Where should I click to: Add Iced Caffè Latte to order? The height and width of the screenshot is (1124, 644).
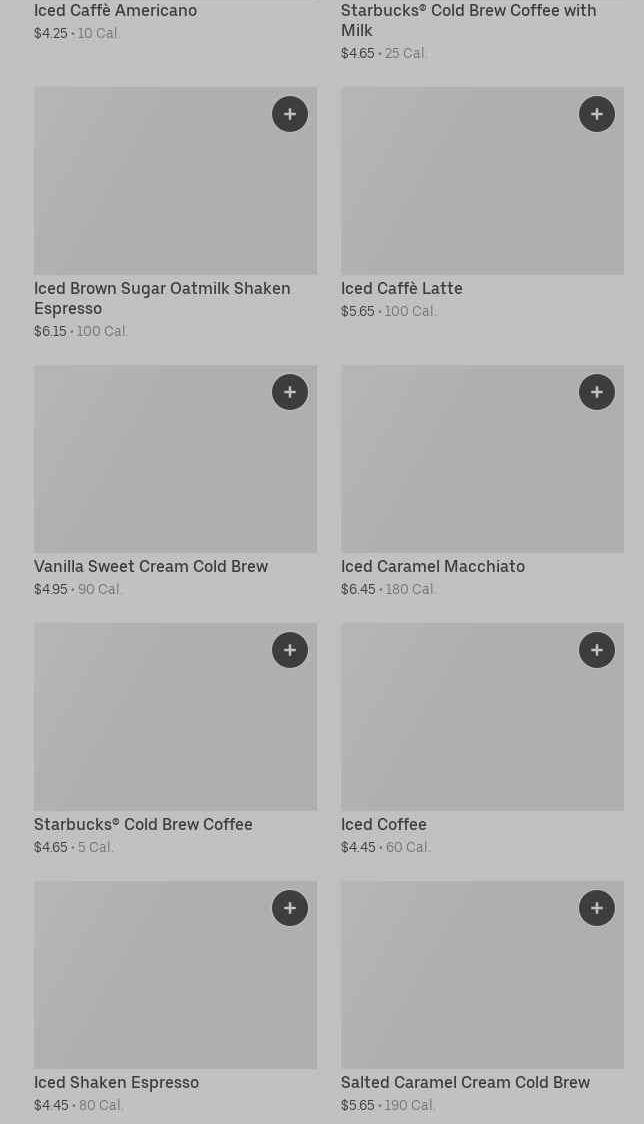click(x=597, y=114)
